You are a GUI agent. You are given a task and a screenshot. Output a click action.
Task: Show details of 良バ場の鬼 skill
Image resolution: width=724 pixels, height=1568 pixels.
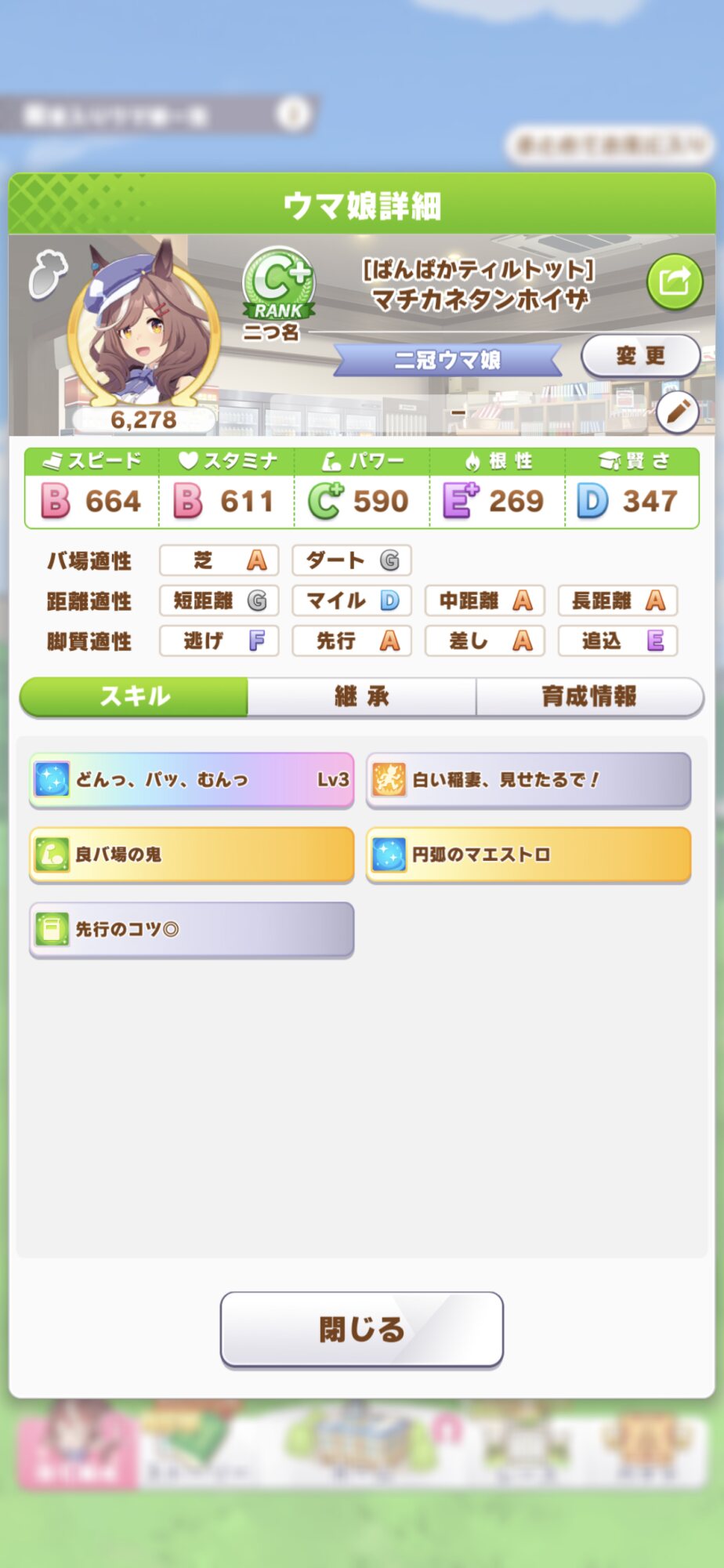pyautogui.click(x=192, y=855)
